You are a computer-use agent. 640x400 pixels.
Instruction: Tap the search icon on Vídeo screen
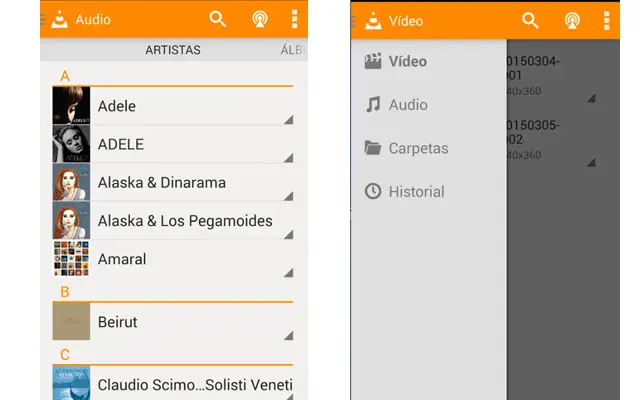click(x=531, y=20)
